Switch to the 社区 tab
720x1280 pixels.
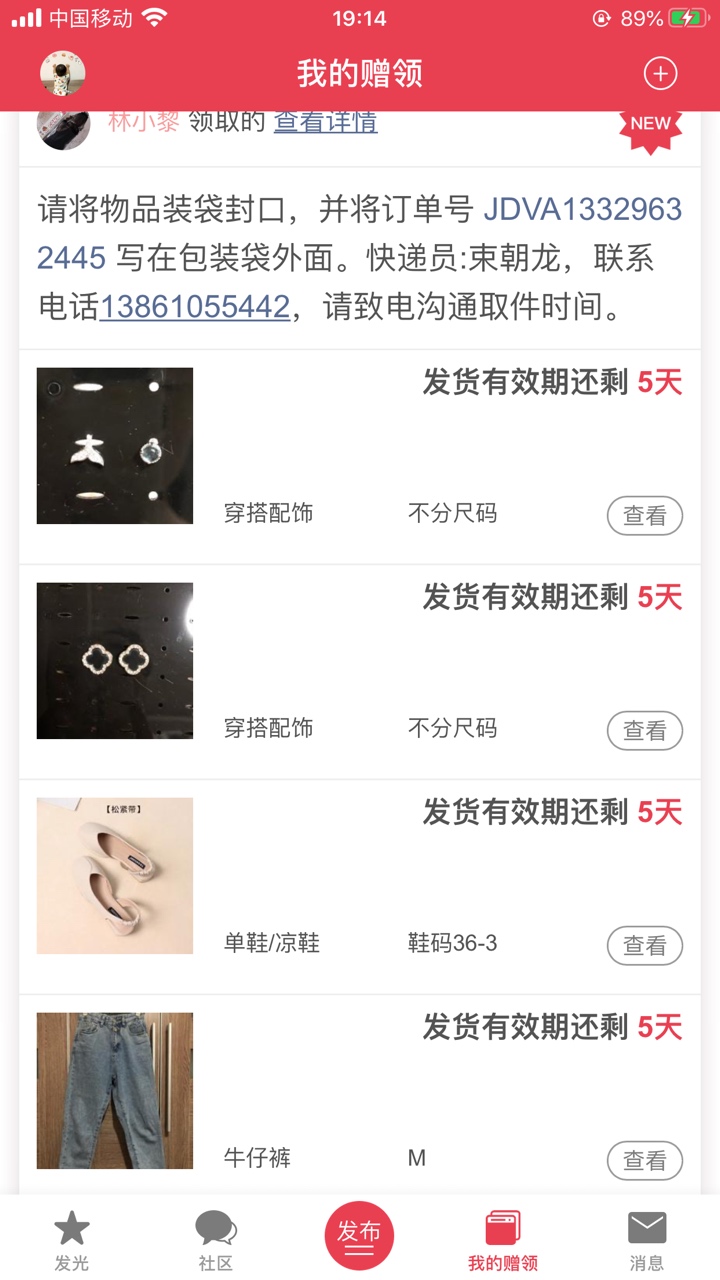215,1240
